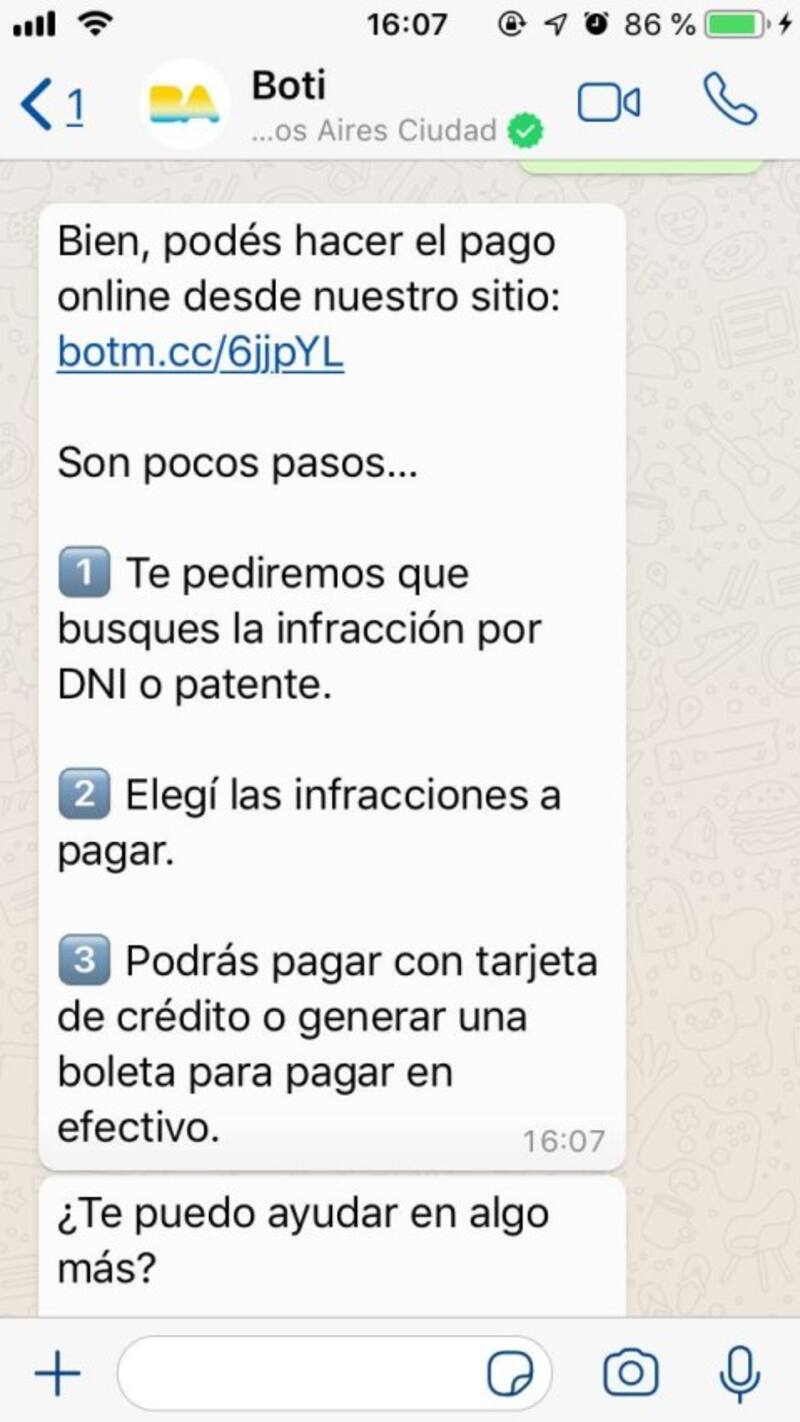The height and width of the screenshot is (1422, 800).
Task: Open the sticker picker
Action: 510,1374
